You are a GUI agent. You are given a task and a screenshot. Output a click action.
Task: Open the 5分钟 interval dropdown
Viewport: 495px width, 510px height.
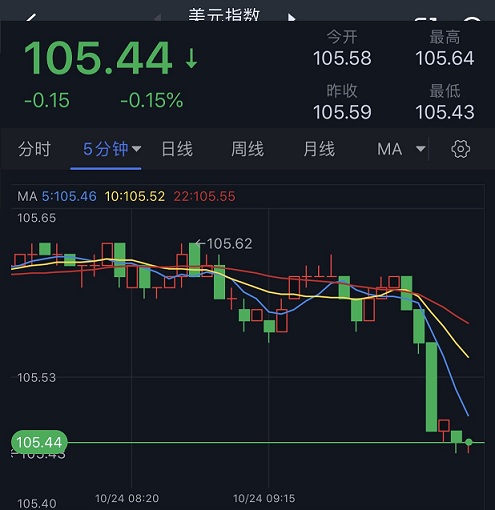pos(112,149)
